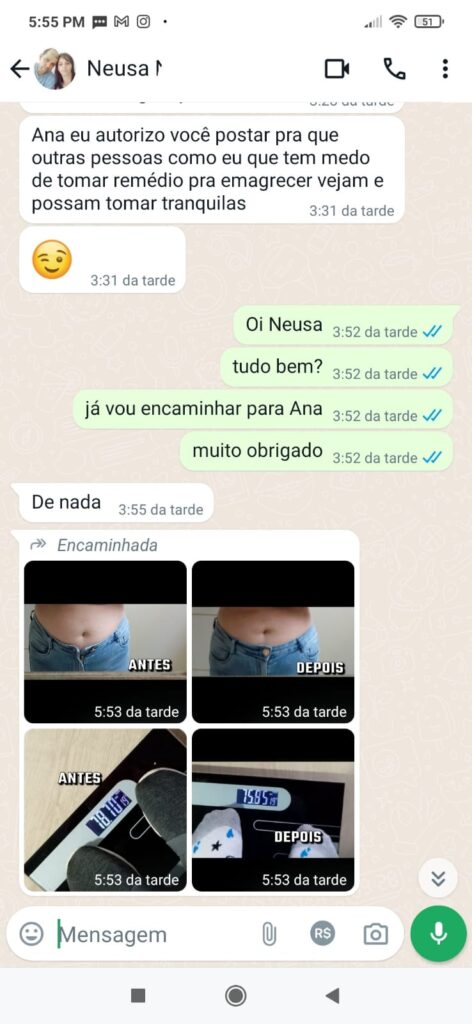This screenshot has height=1024, width=472.
Task: View the scale DEPOIS photo
Action: (273, 810)
